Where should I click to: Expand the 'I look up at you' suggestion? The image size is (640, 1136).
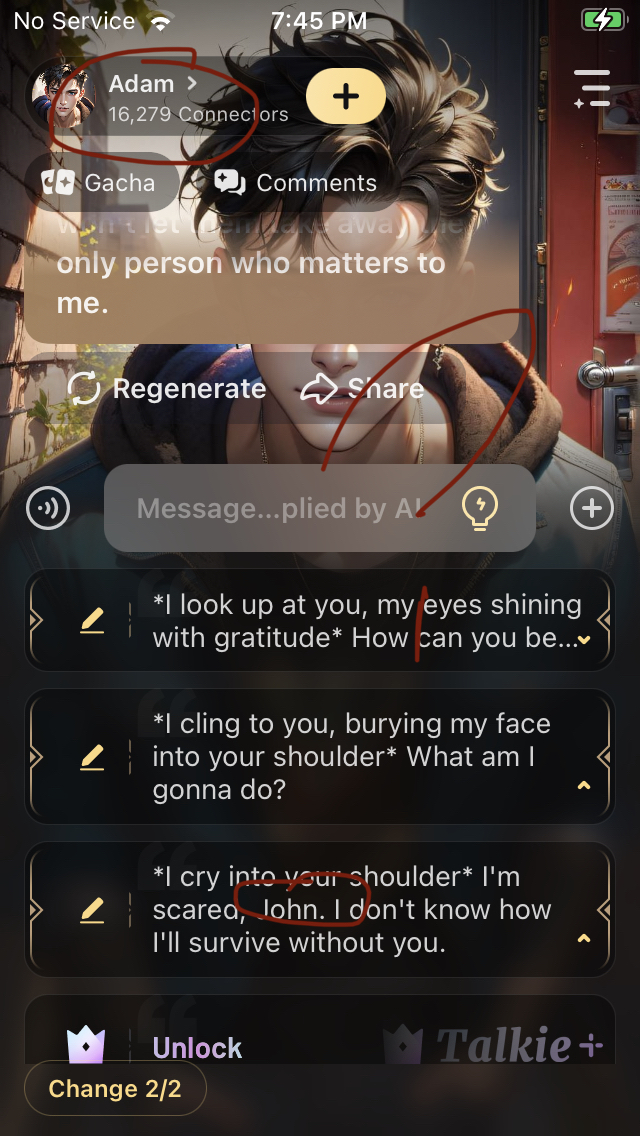[585, 640]
